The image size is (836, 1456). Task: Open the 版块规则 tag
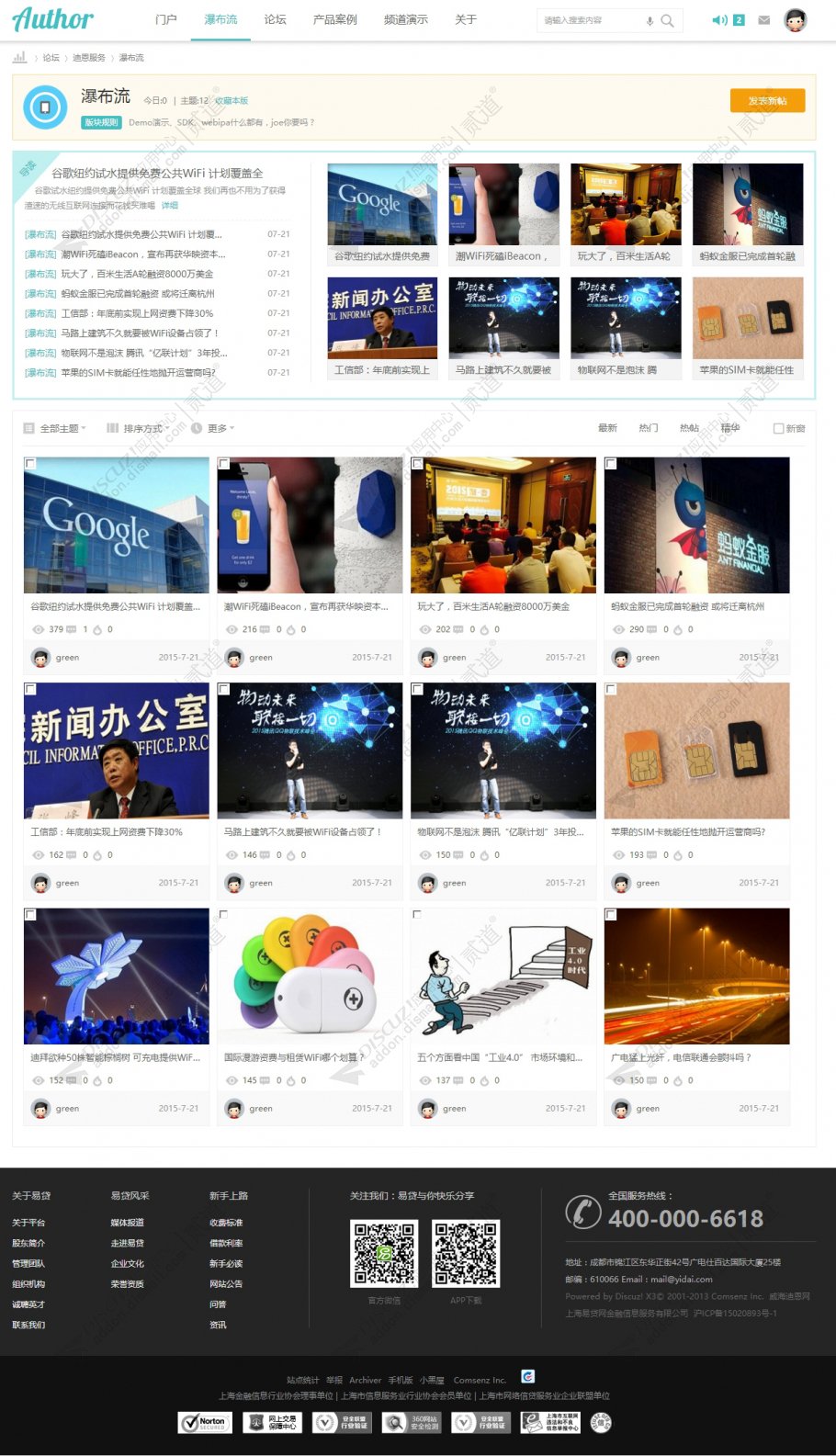tap(101, 122)
